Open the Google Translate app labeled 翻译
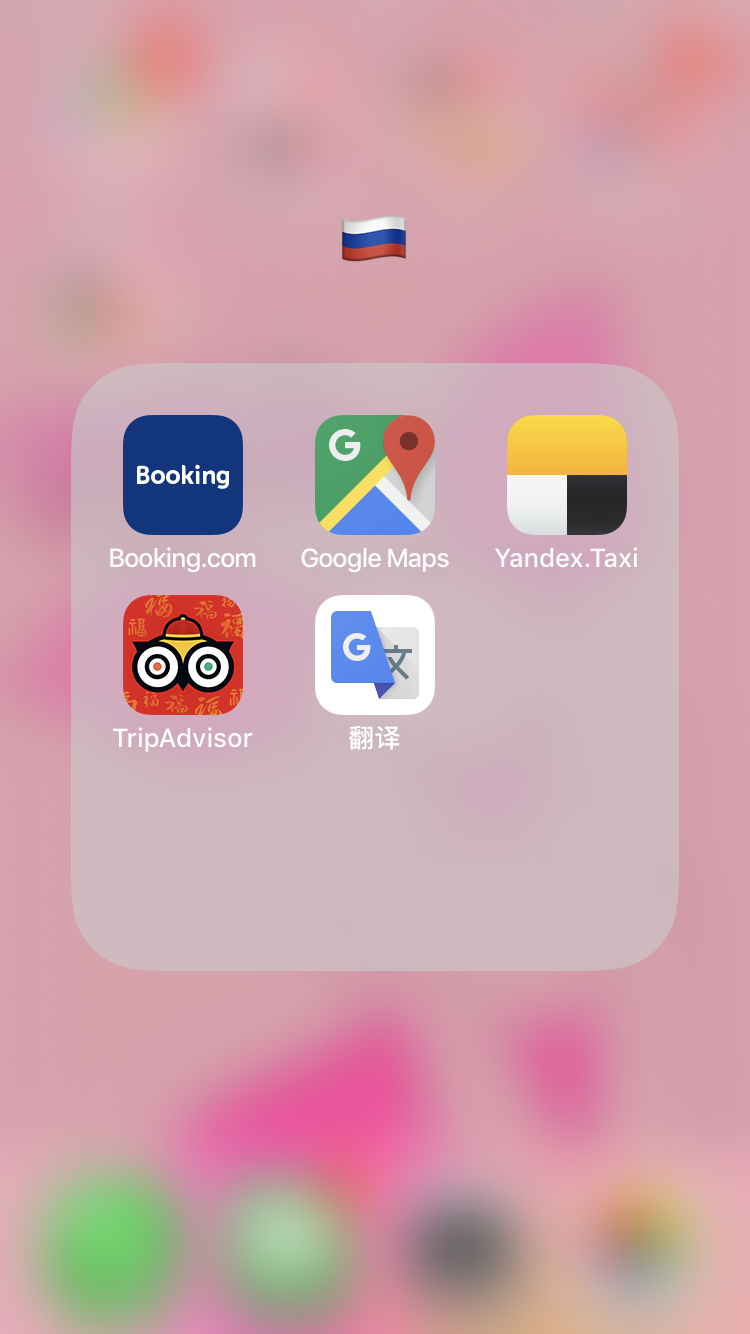 coord(375,655)
